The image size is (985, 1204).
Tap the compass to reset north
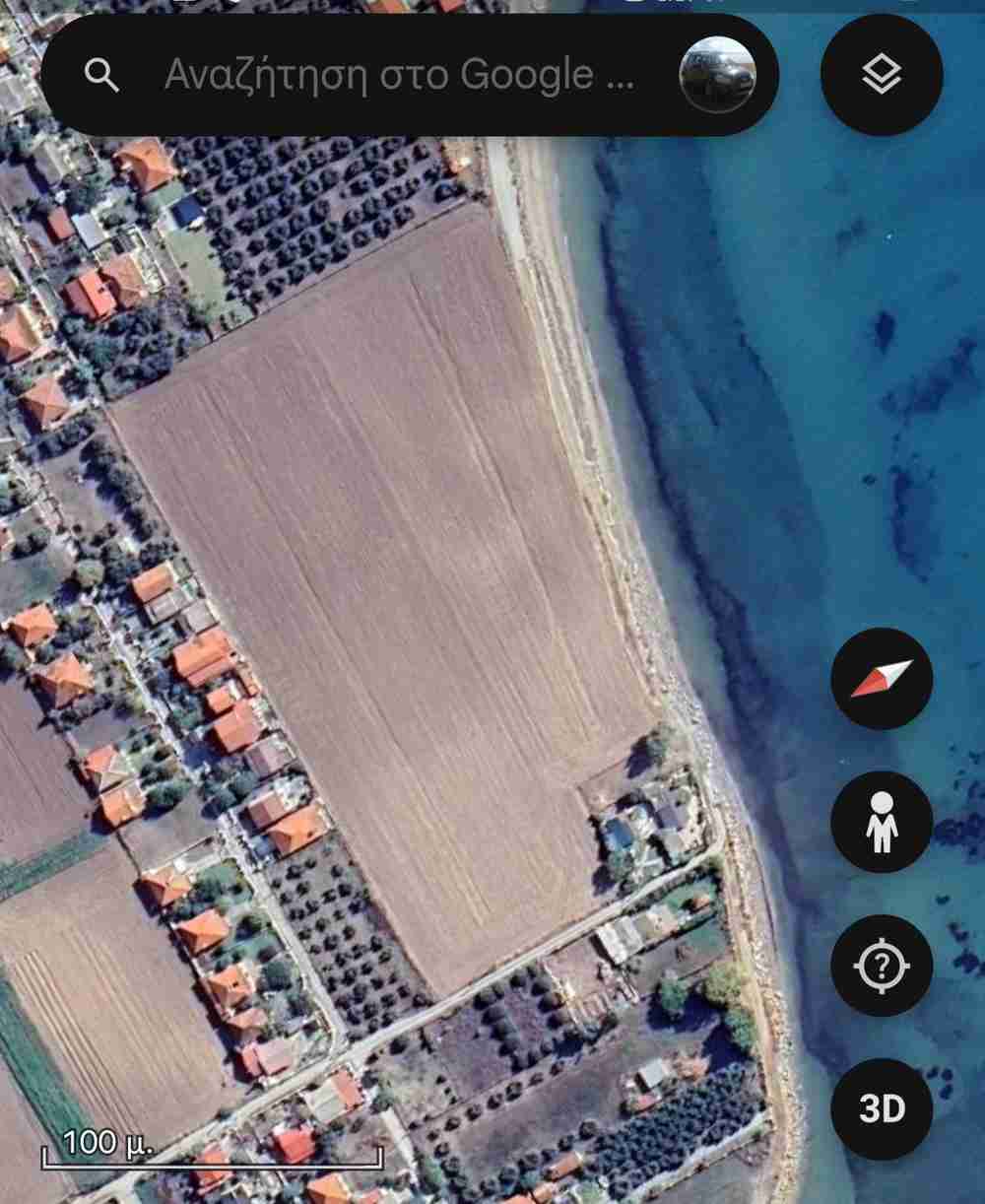tap(882, 679)
